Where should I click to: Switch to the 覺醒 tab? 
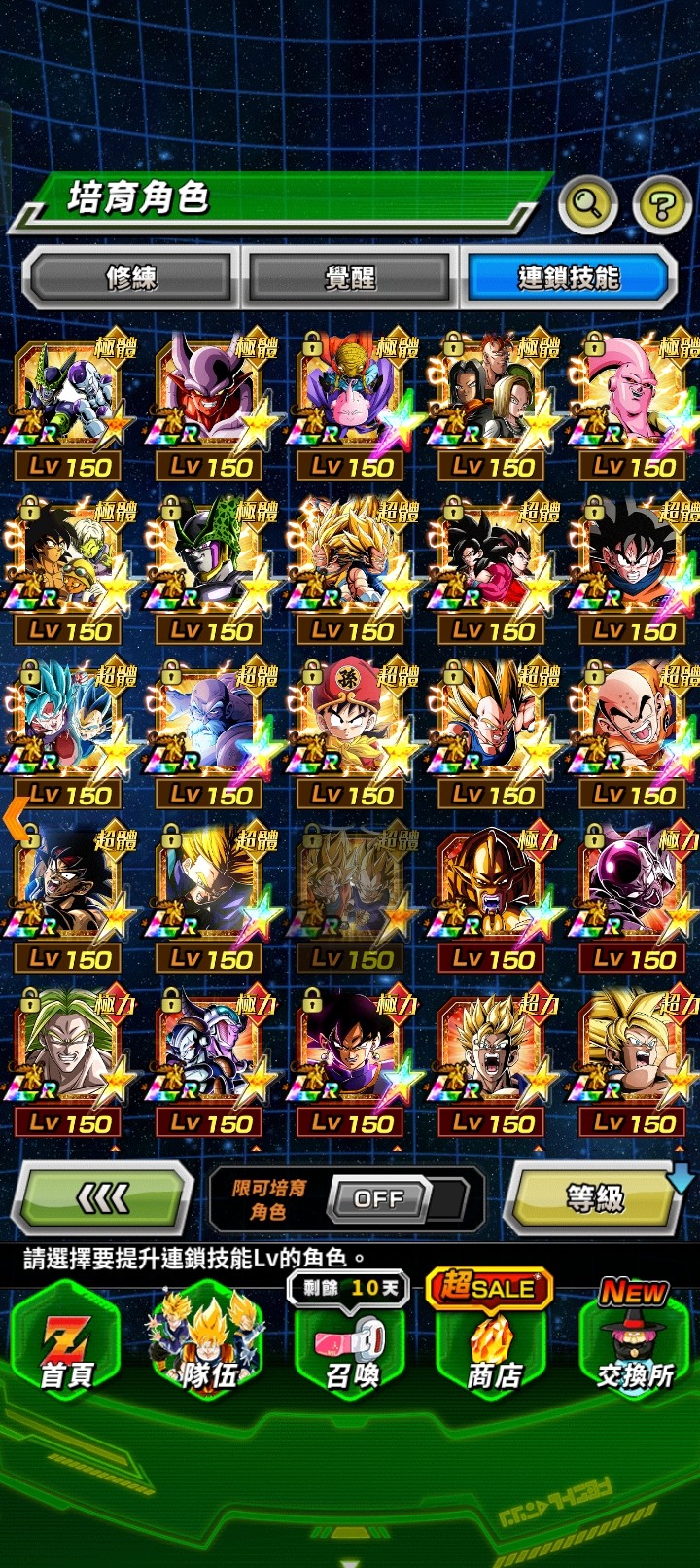coord(349,278)
